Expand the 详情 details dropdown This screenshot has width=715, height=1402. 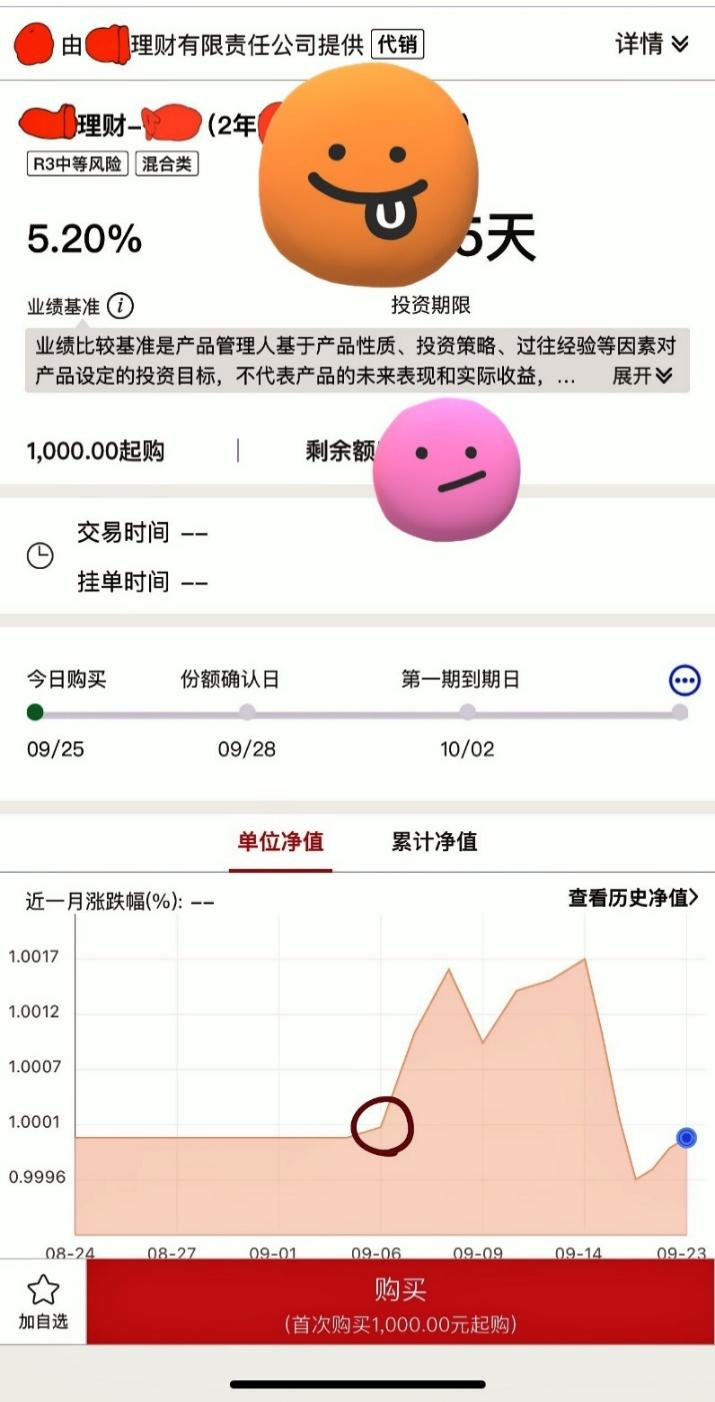(x=652, y=44)
